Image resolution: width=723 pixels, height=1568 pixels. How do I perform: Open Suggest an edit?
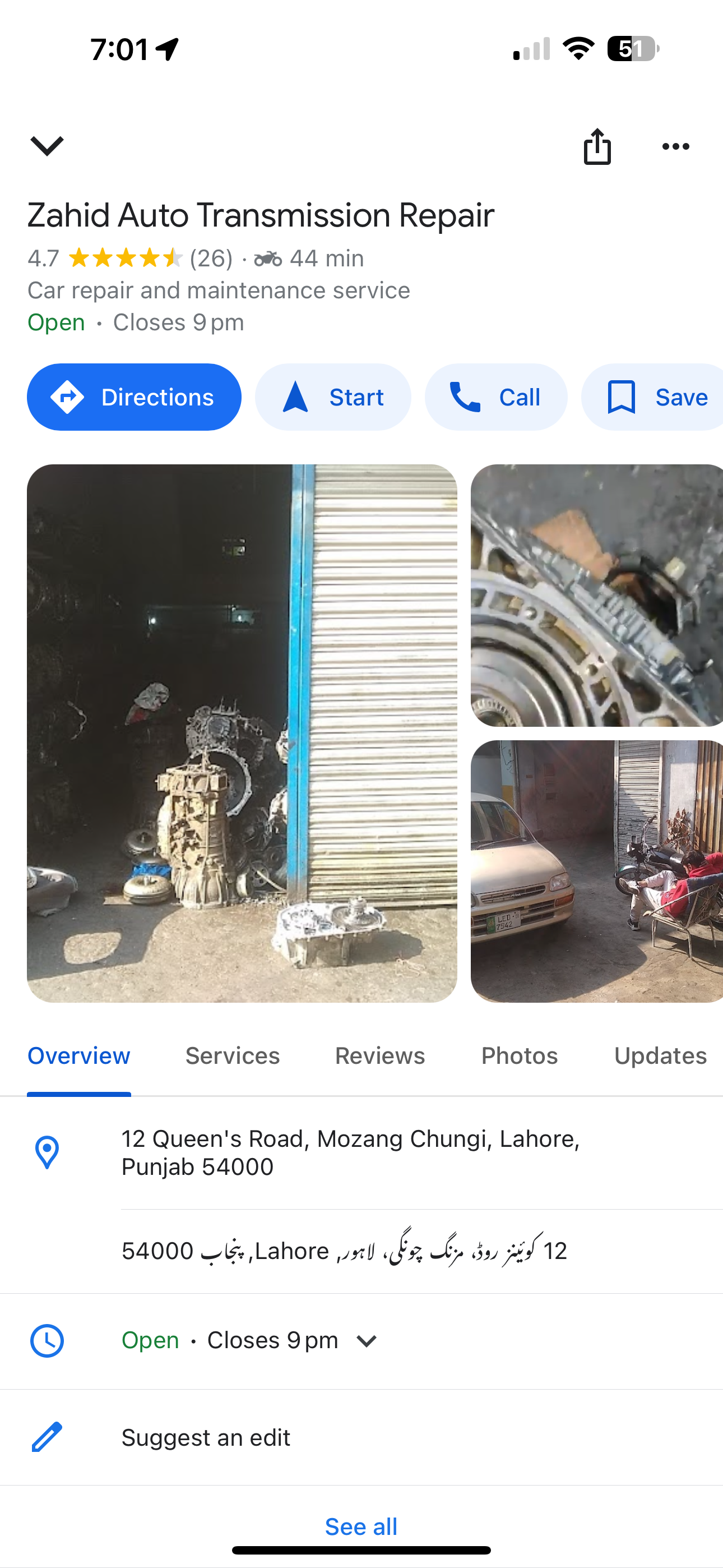point(206,1437)
